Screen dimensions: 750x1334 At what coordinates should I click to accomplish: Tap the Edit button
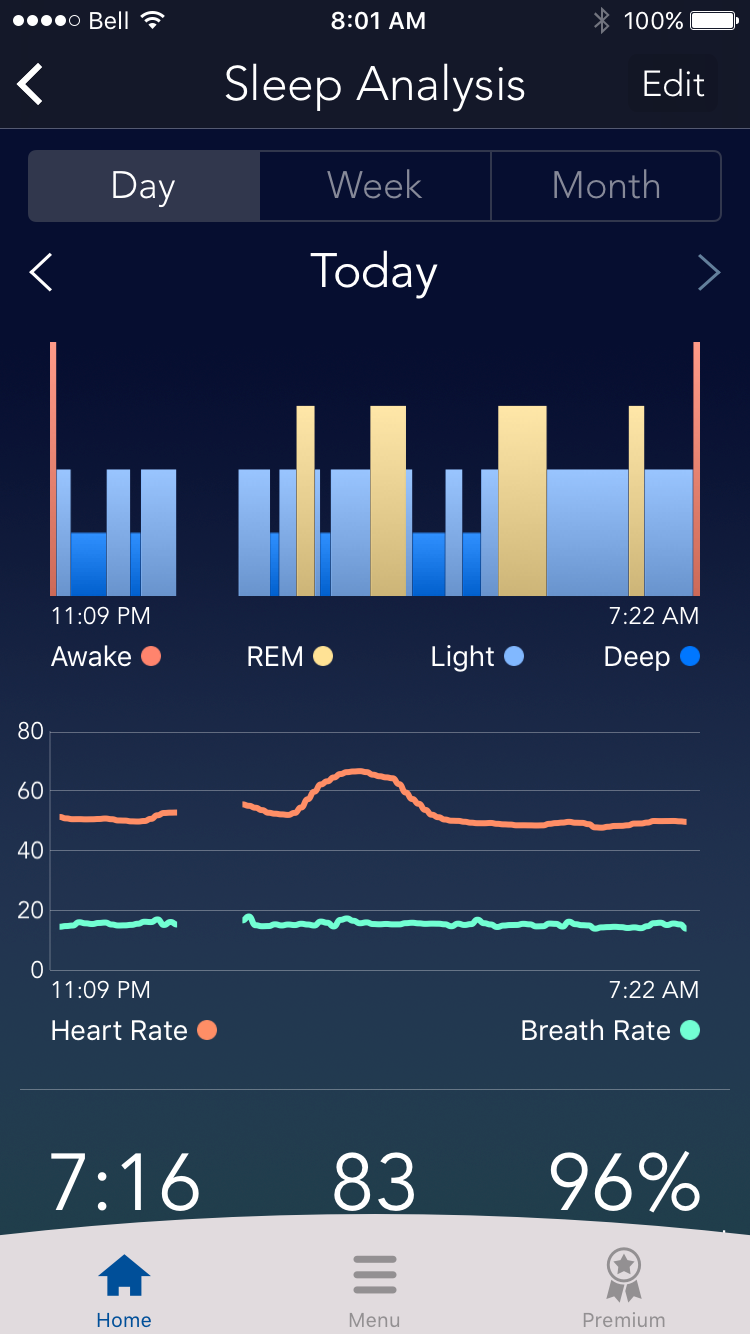click(x=673, y=84)
